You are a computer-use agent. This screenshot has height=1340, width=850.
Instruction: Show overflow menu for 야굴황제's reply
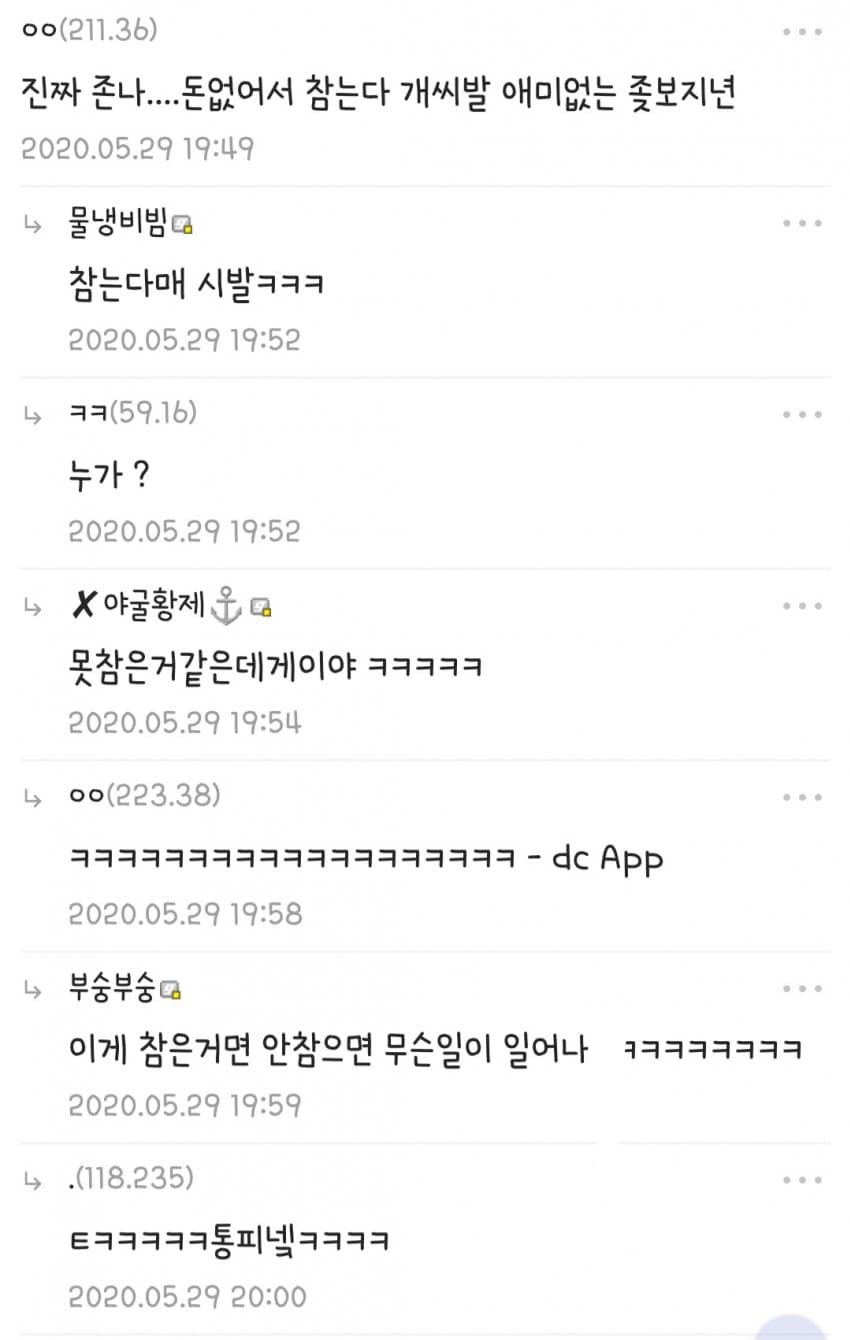[802, 606]
